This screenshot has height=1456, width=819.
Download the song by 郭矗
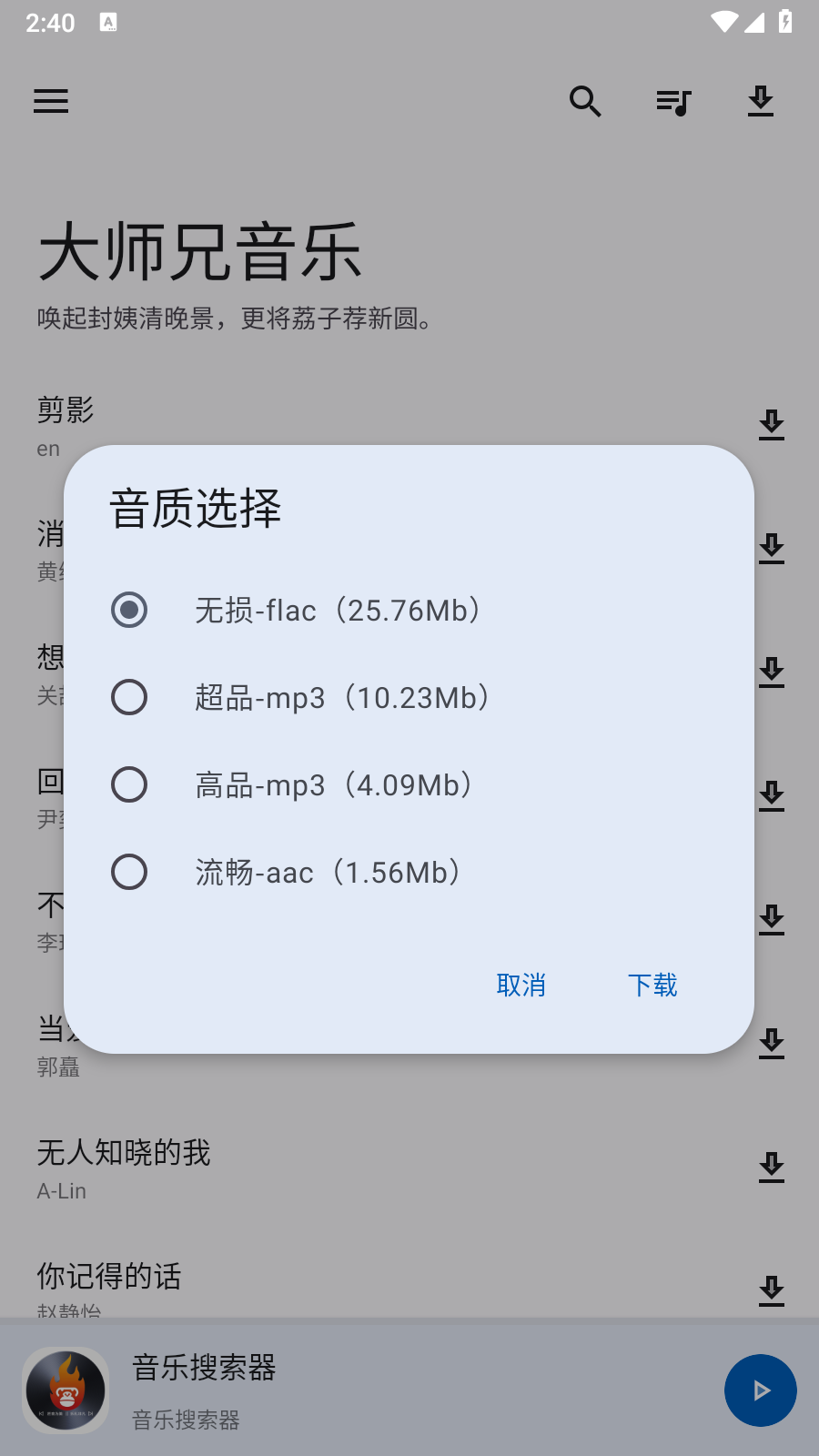click(773, 1046)
